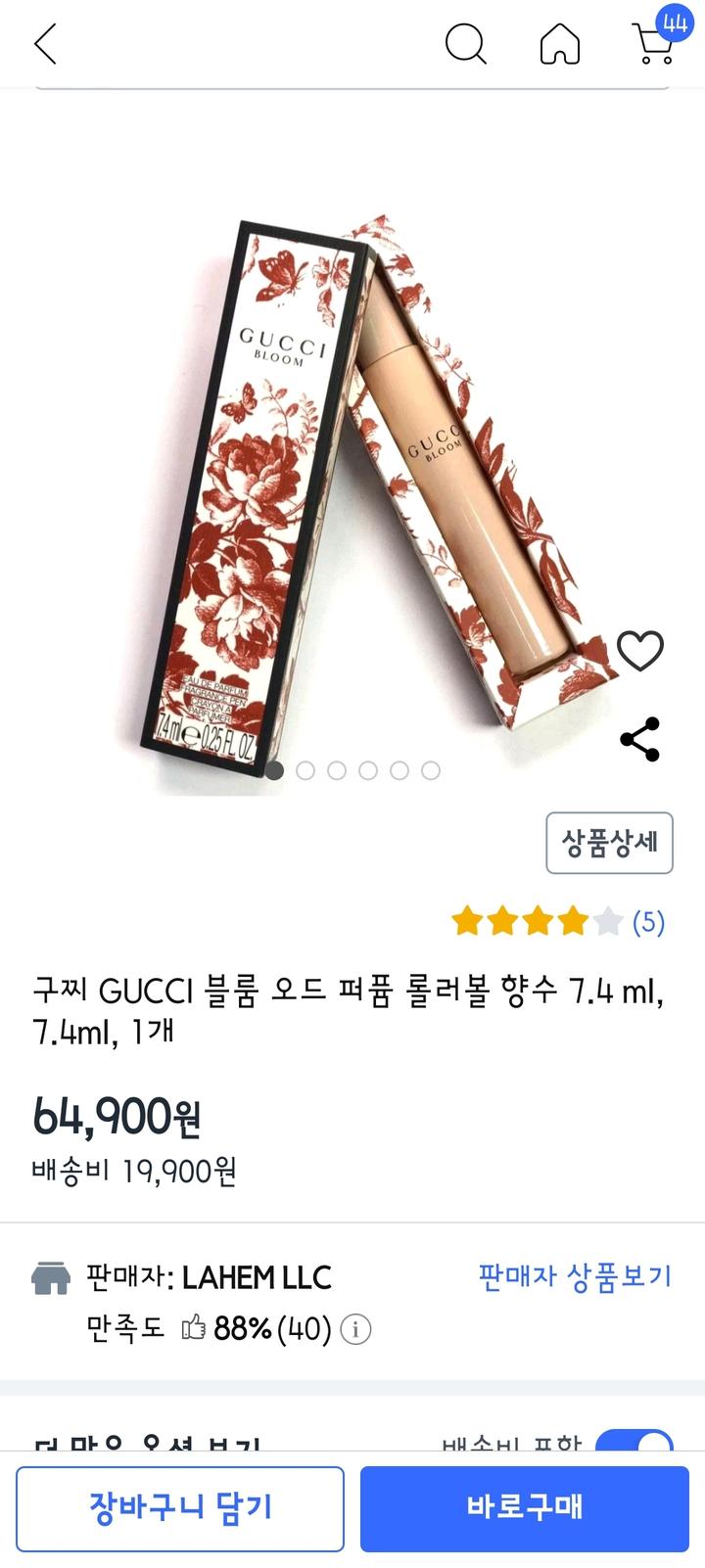The height and width of the screenshot is (1568, 705).
Task: Go back to the previous page
Action: [x=45, y=44]
